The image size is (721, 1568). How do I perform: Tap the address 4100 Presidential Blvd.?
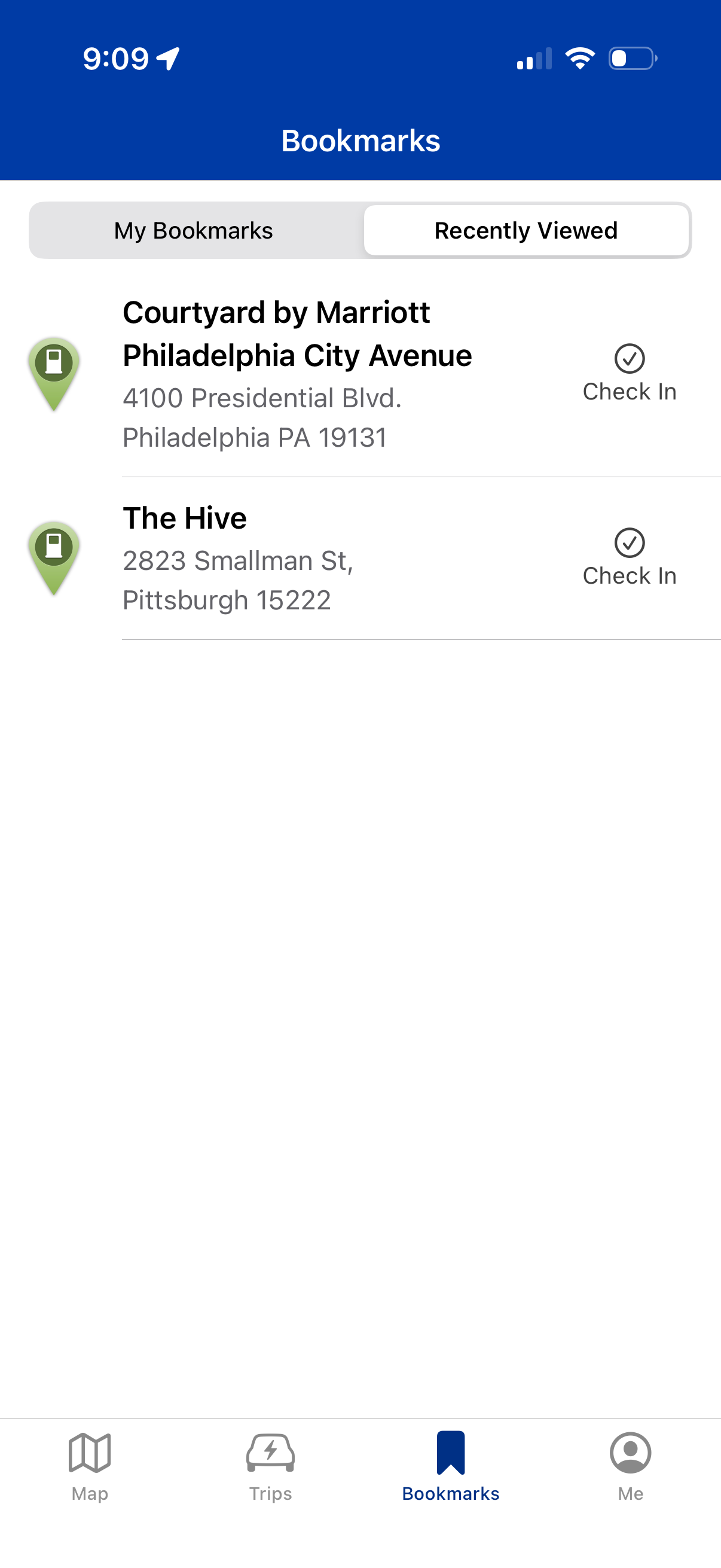[262, 396]
